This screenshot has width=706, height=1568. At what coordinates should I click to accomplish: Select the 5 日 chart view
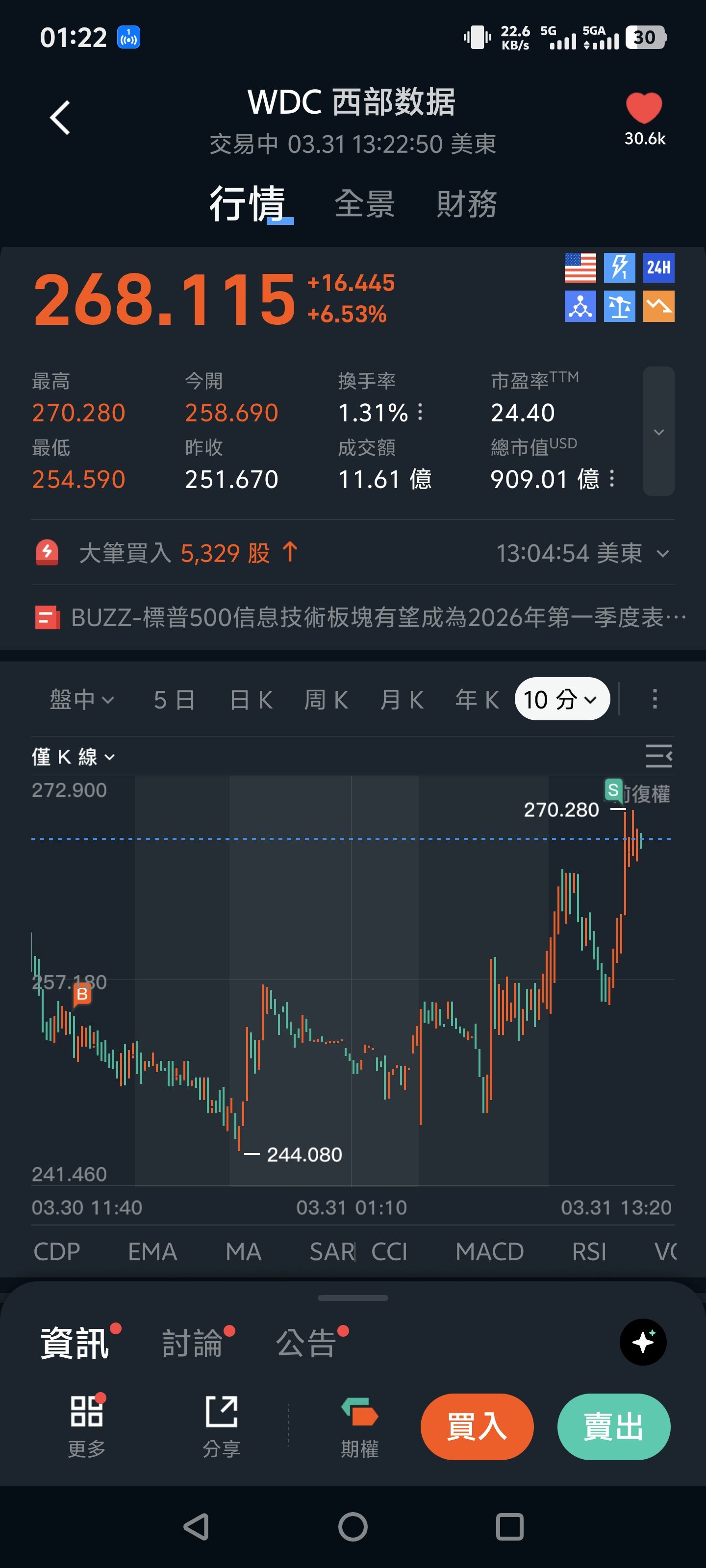point(174,699)
